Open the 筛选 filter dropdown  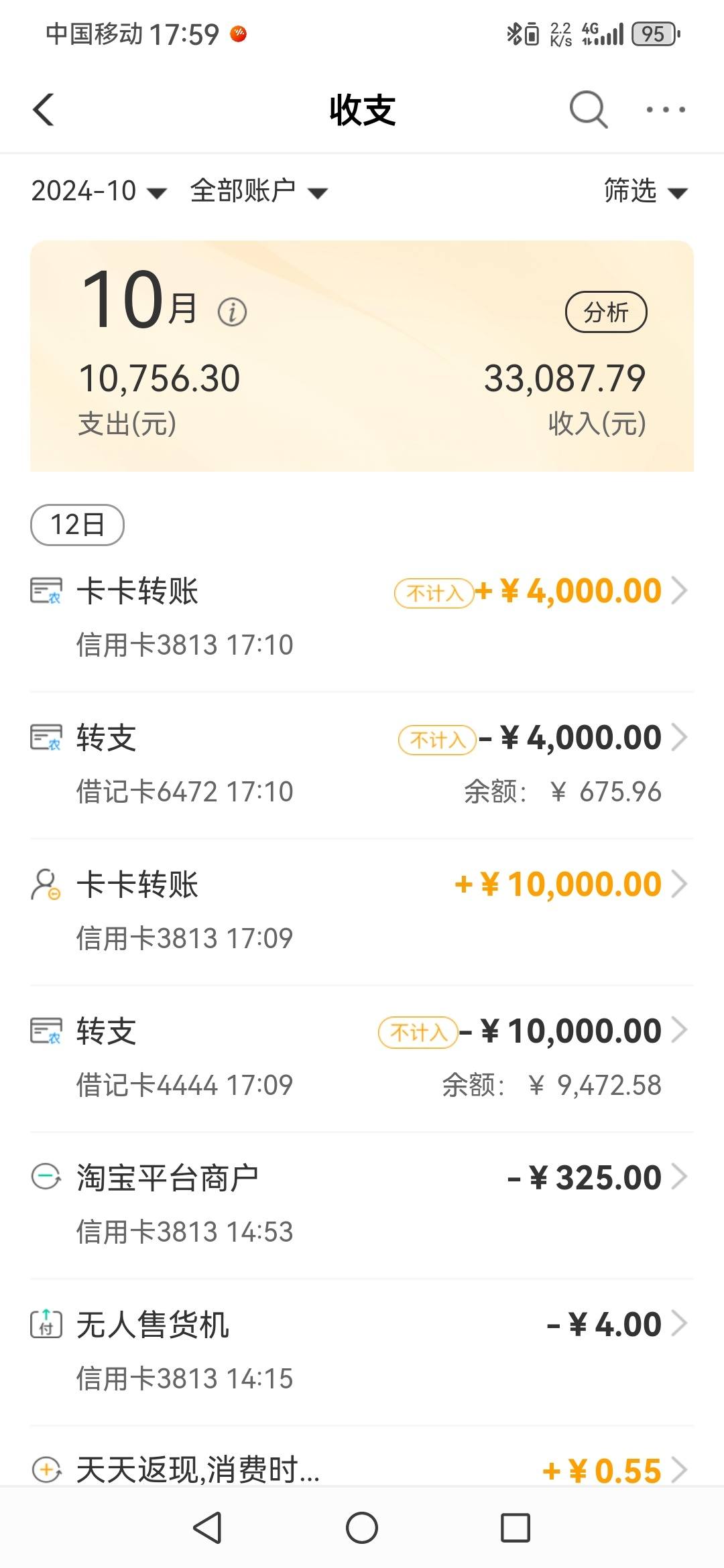point(646,191)
